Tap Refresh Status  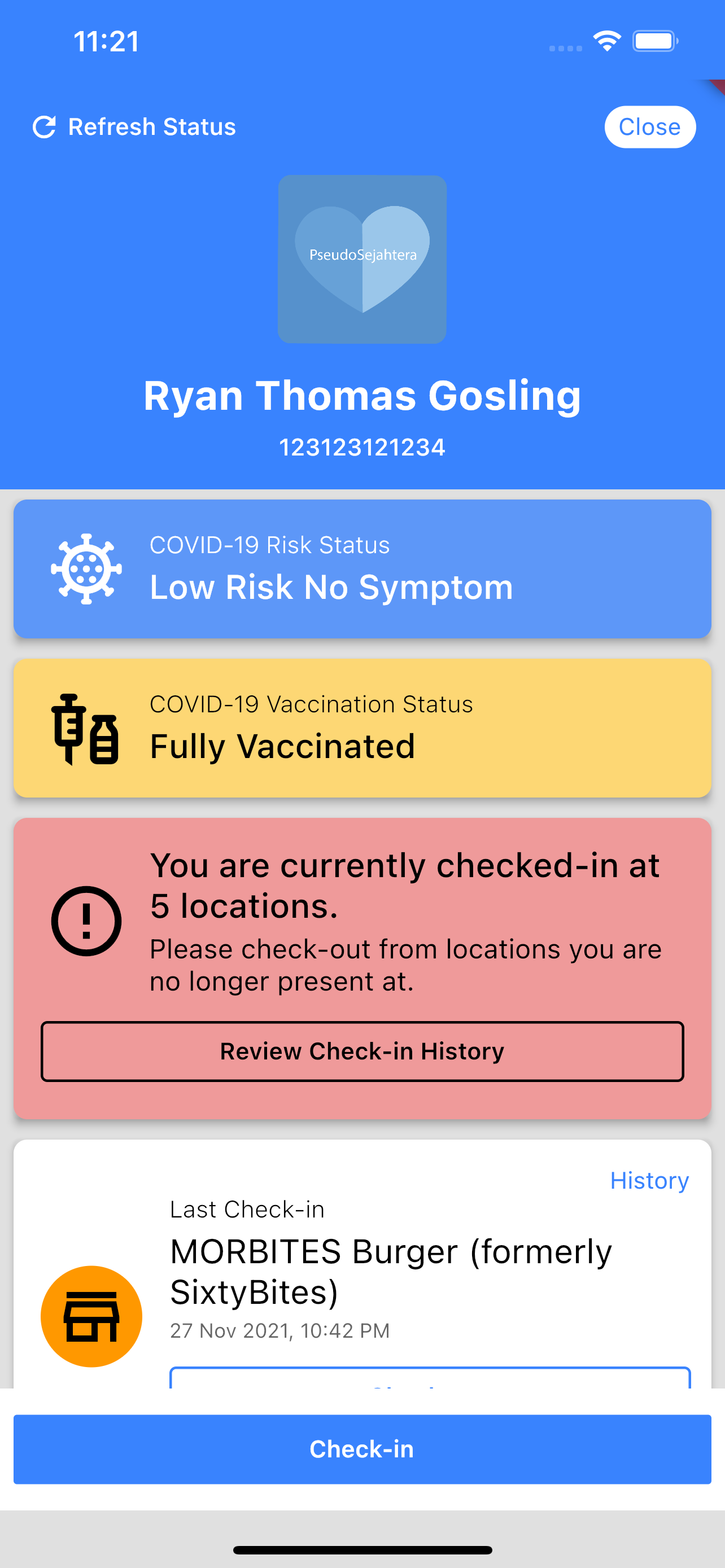(134, 126)
